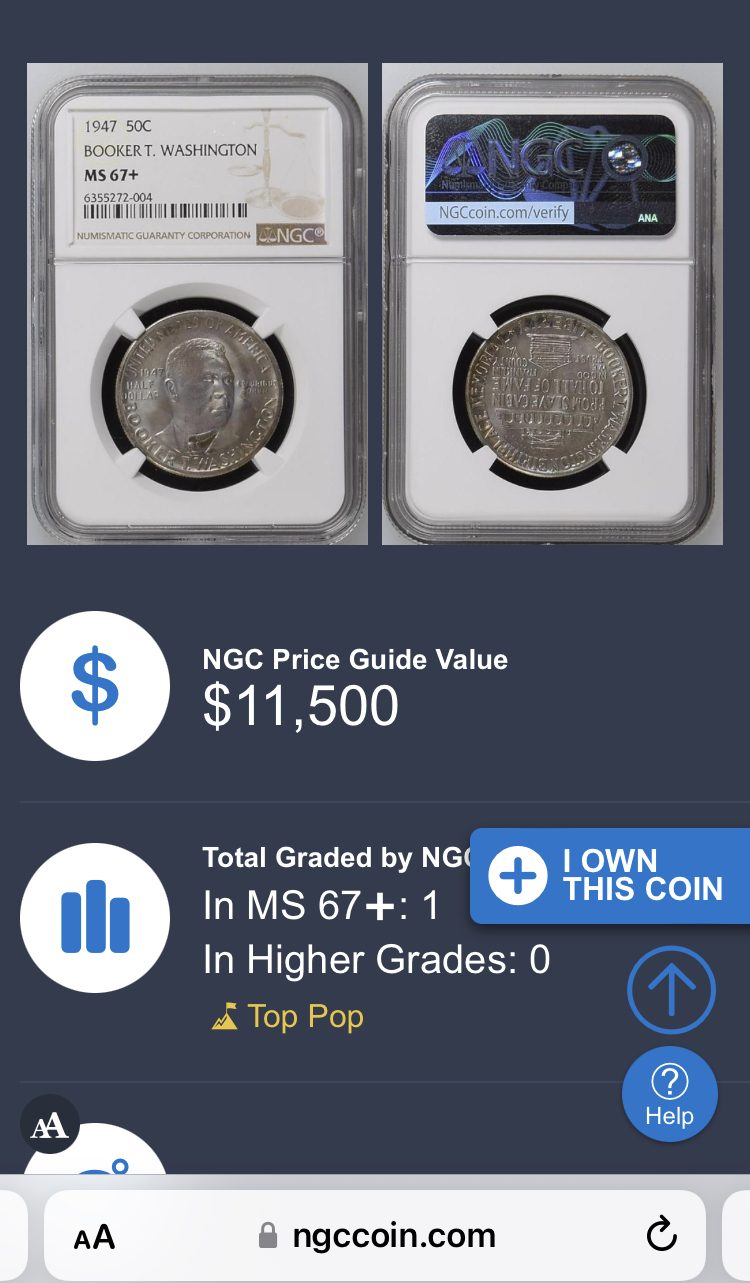This screenshot has height=1283, width=750.
Task: Jump back to top with the arrow button
Action: (671, 990)
